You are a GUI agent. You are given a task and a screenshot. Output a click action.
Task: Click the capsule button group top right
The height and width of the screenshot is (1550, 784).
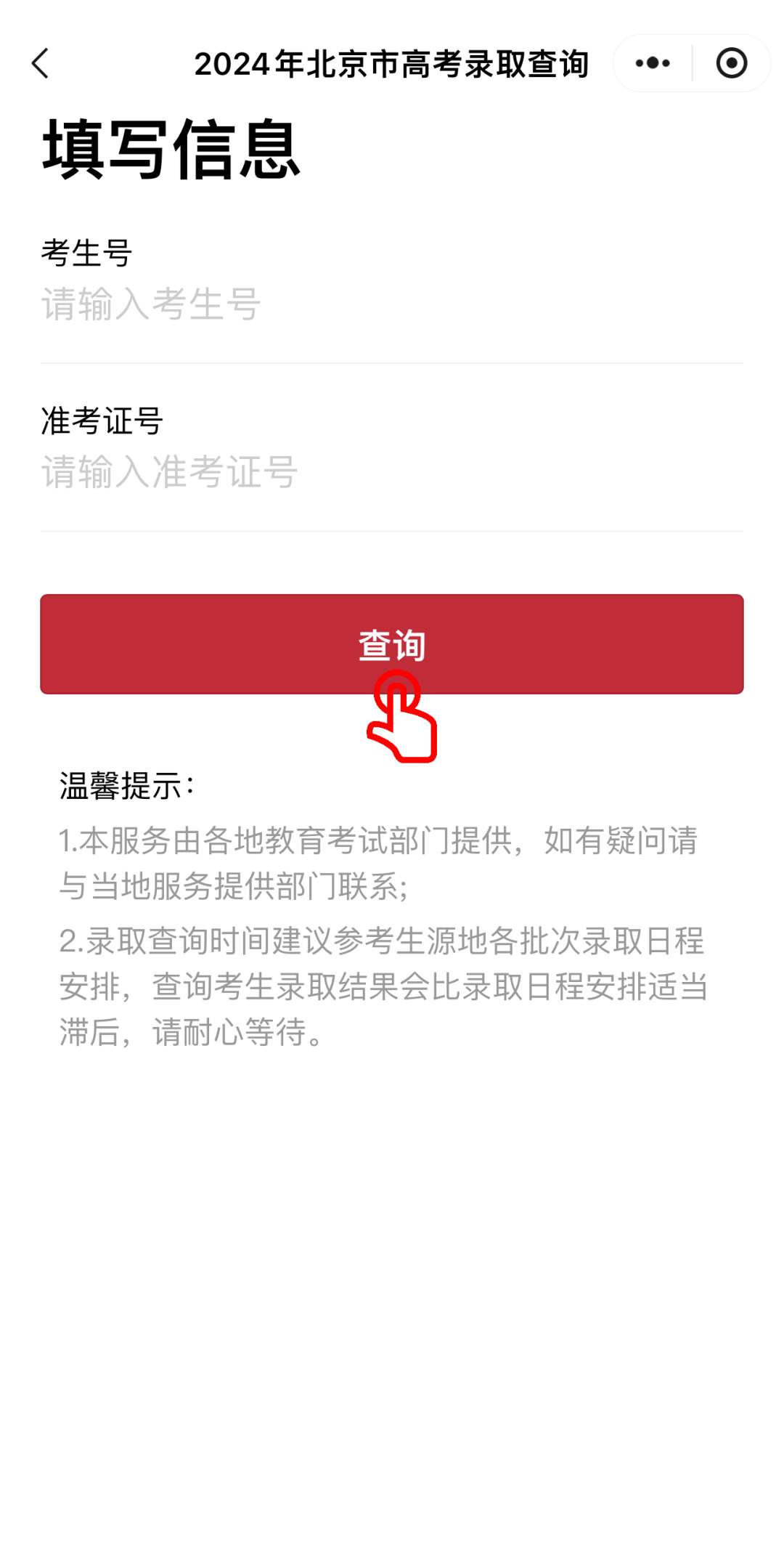[x=690, y=63]
